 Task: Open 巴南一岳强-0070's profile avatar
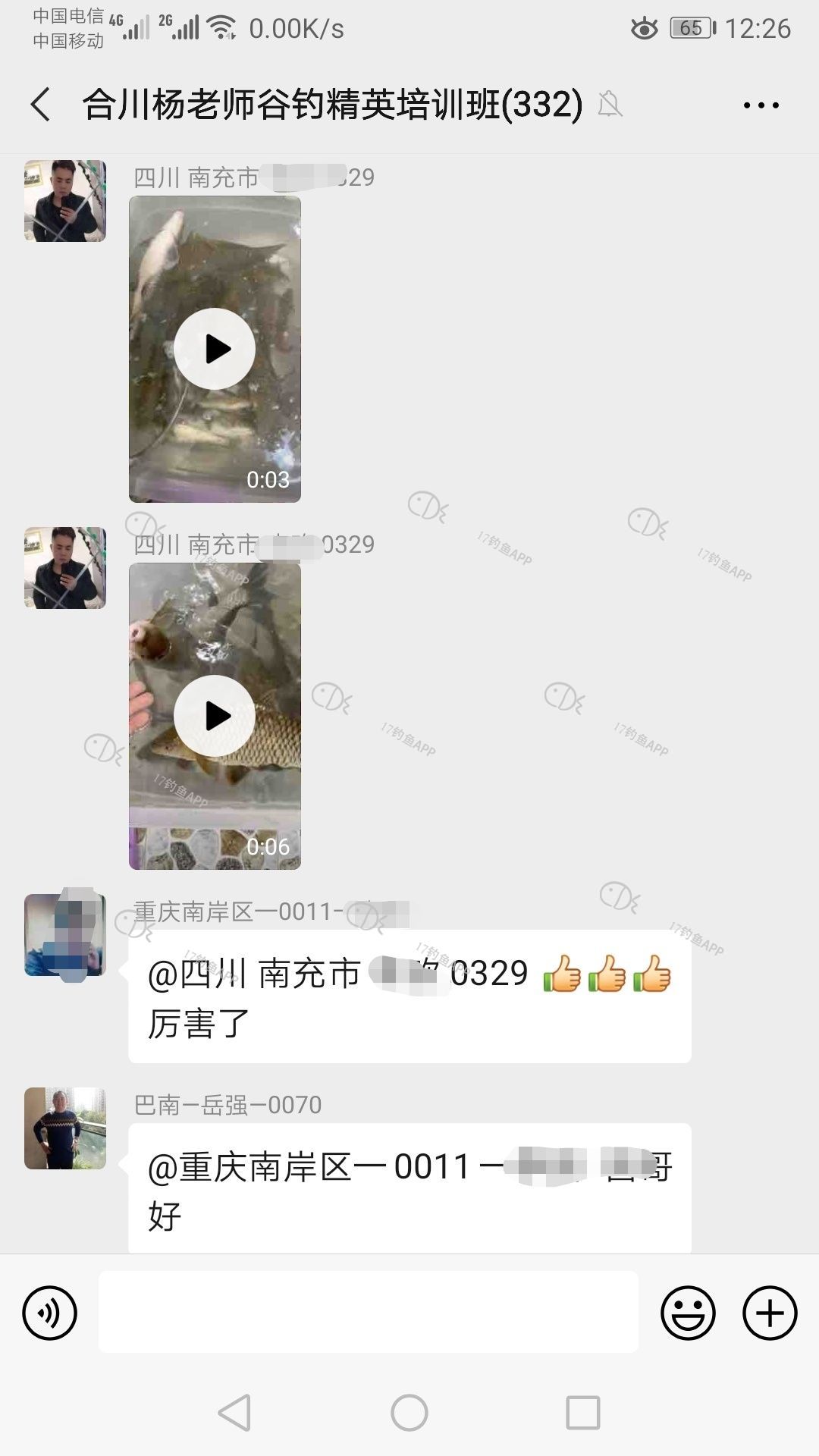click(x=65, y=1128)
